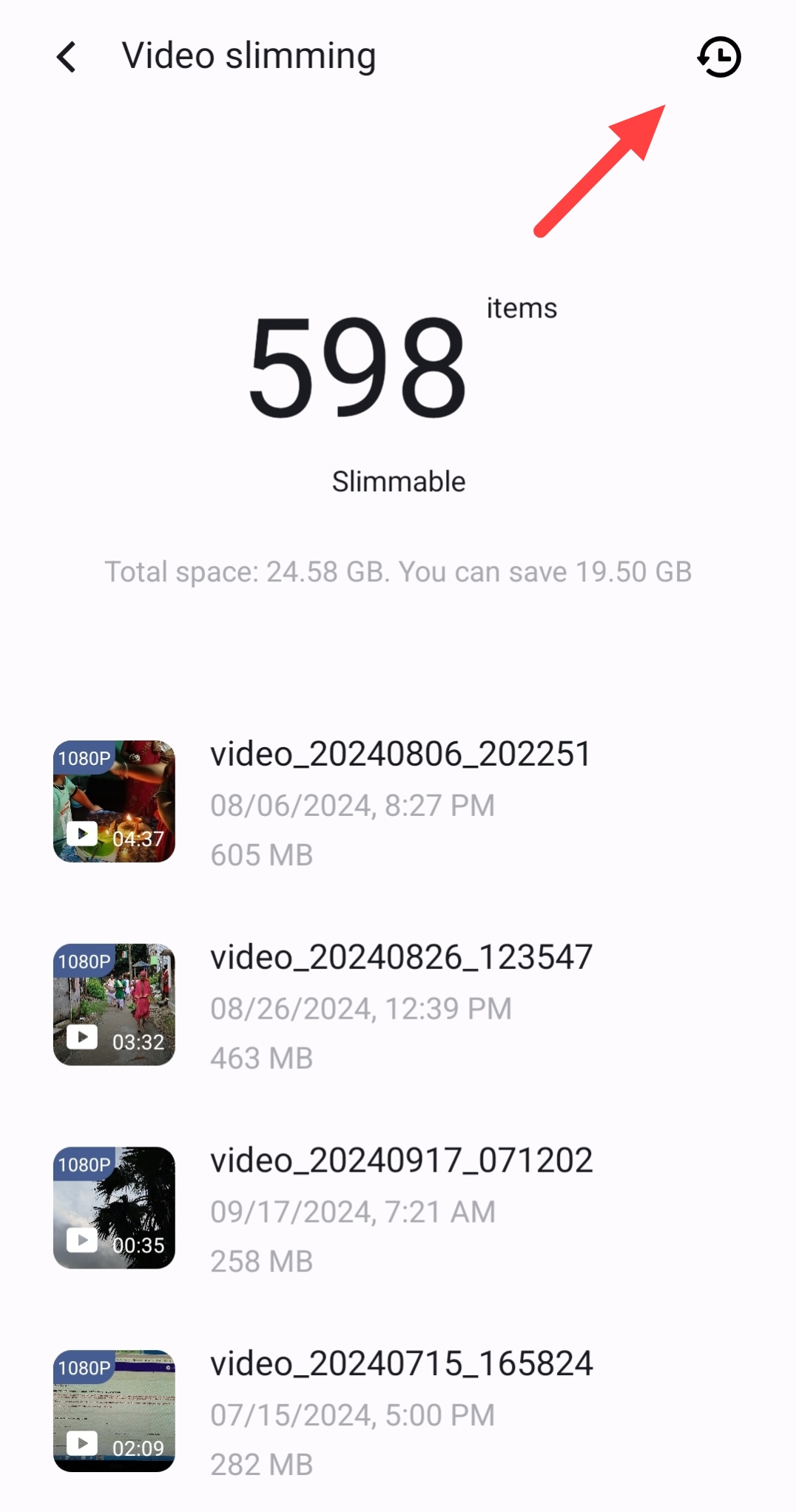
Task: Go back from Video slimming
Action: point(67,57)
